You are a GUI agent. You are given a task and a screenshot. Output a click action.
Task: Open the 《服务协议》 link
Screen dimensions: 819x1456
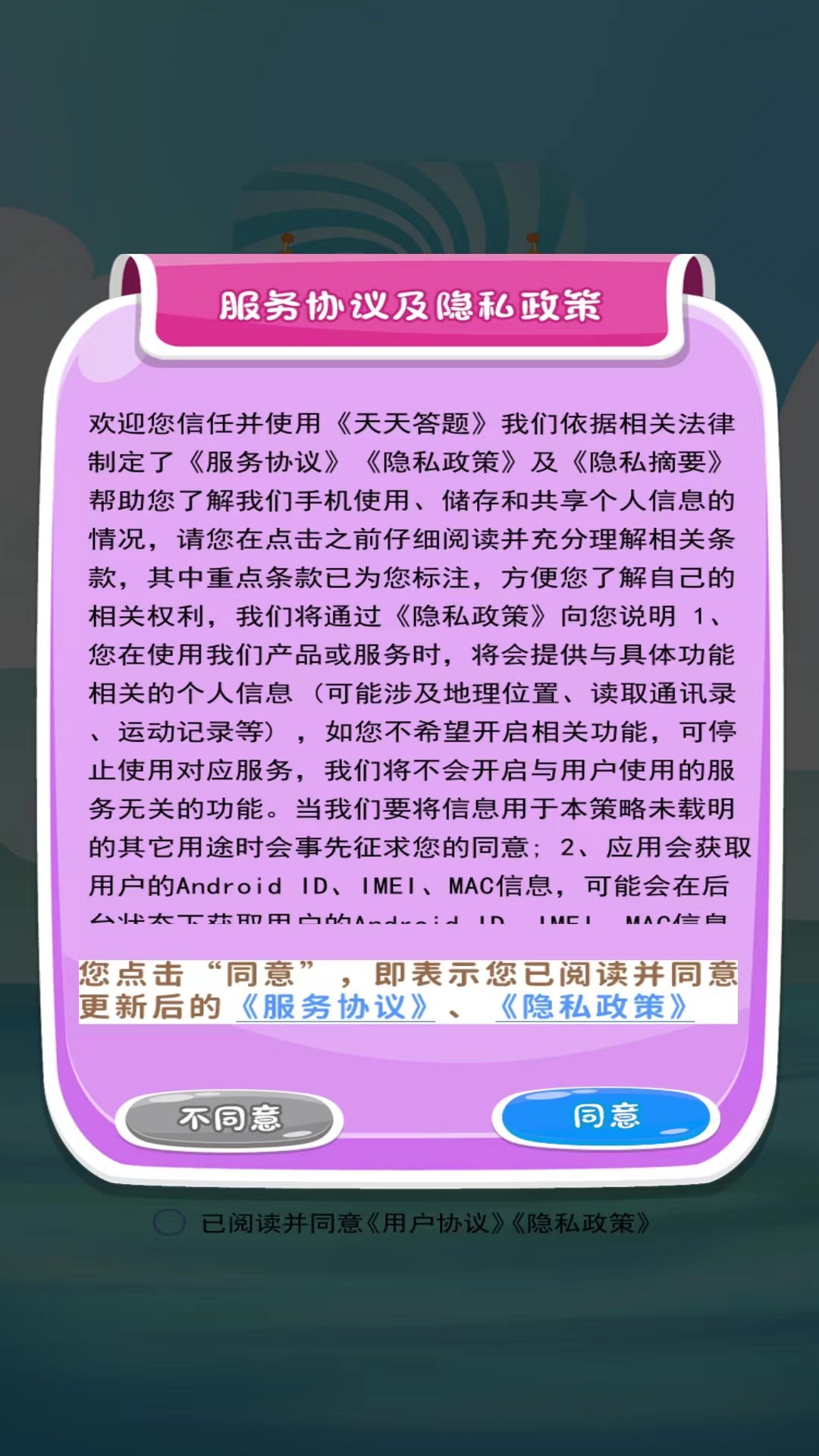coord(335,1007)
